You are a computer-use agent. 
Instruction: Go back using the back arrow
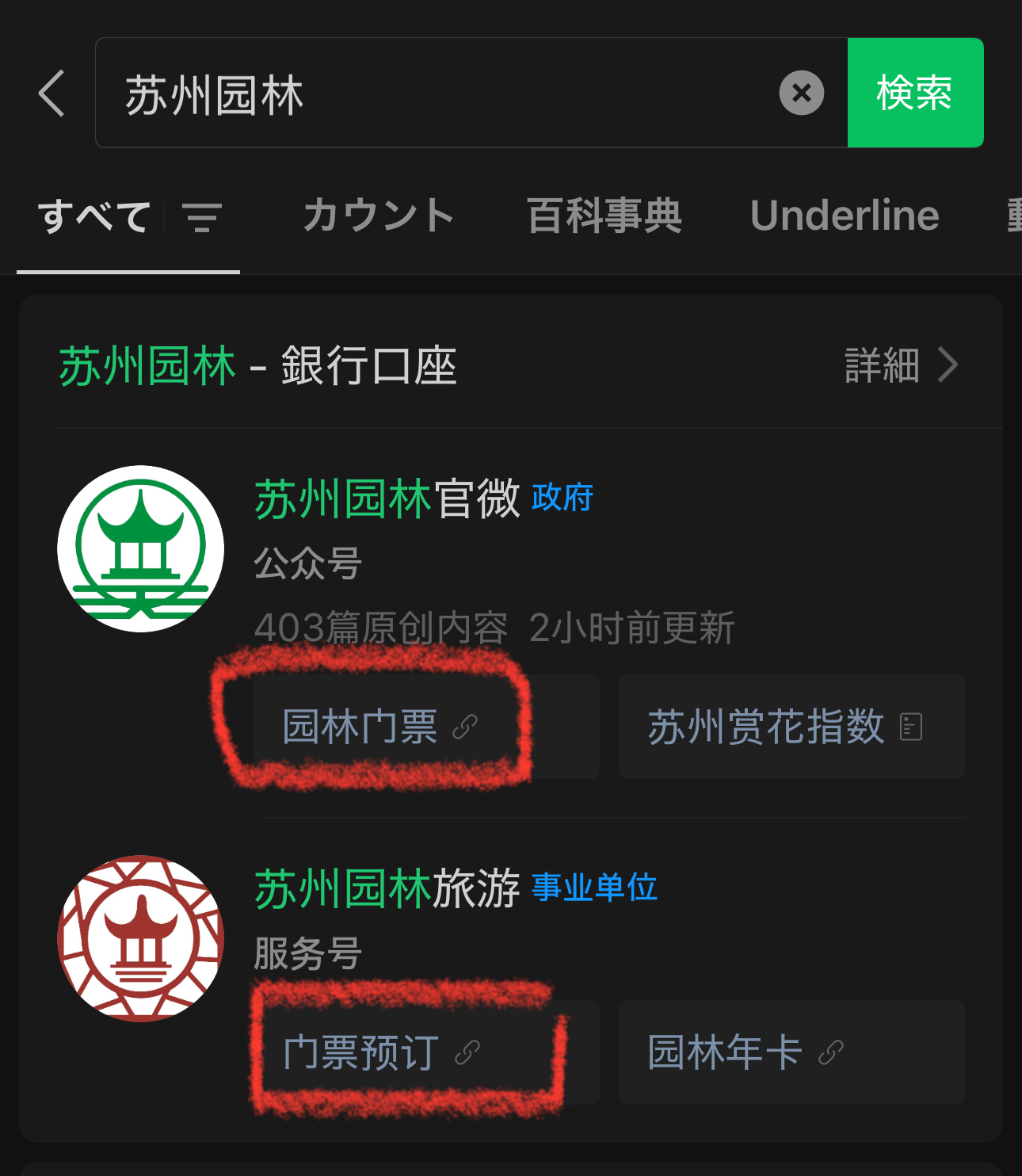52,94
